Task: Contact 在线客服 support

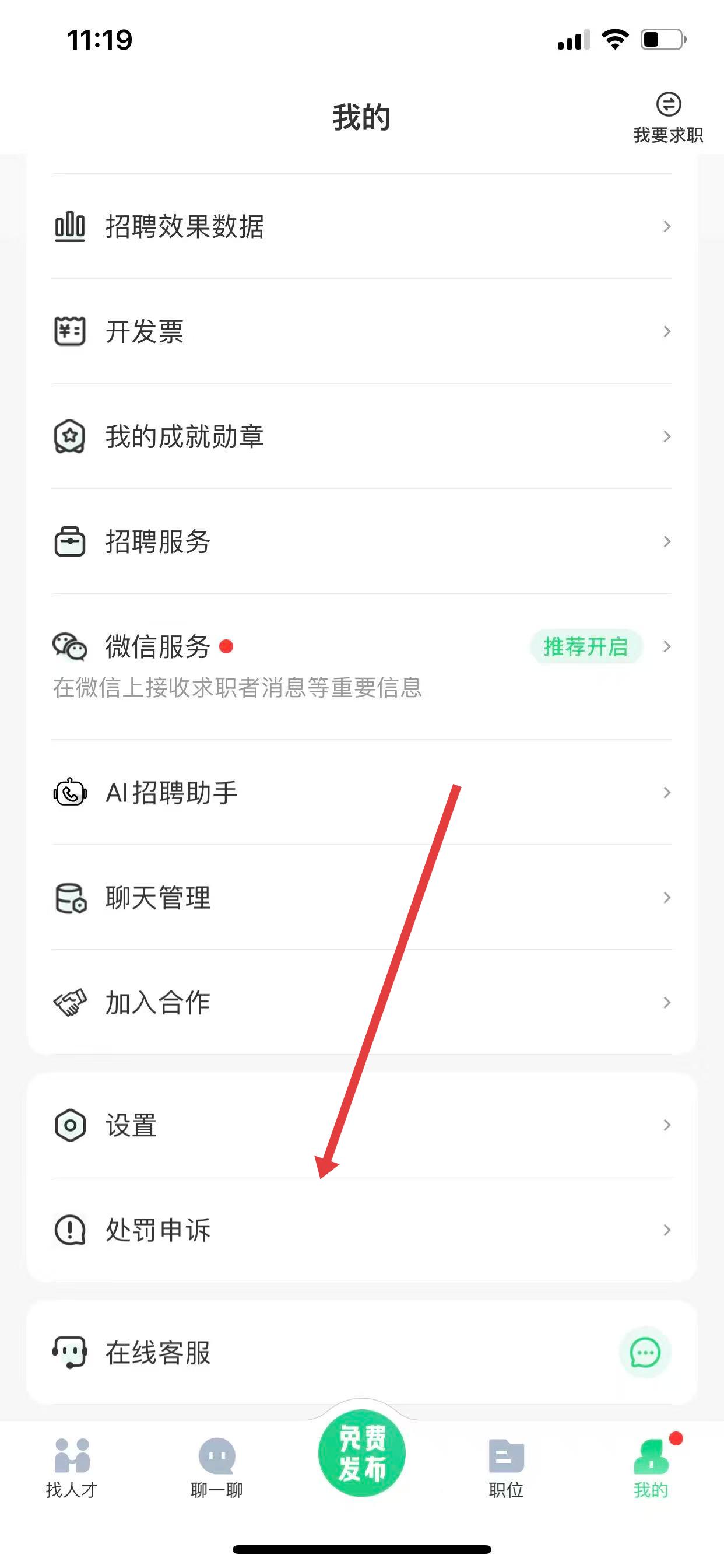Action: (x=361, y=1353)
